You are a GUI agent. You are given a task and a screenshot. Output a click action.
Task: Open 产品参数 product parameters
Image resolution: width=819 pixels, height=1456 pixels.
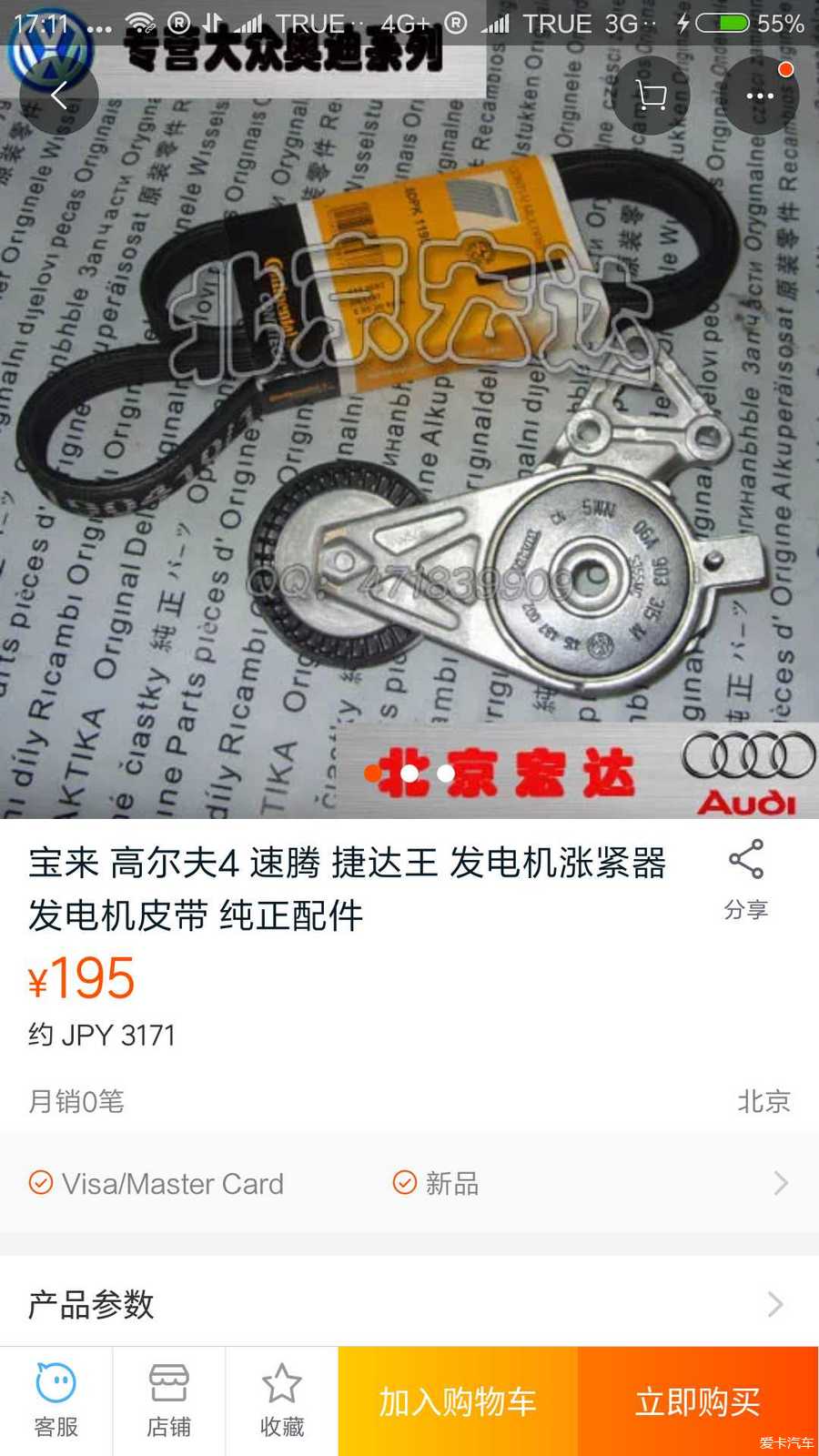(409, 1304)
